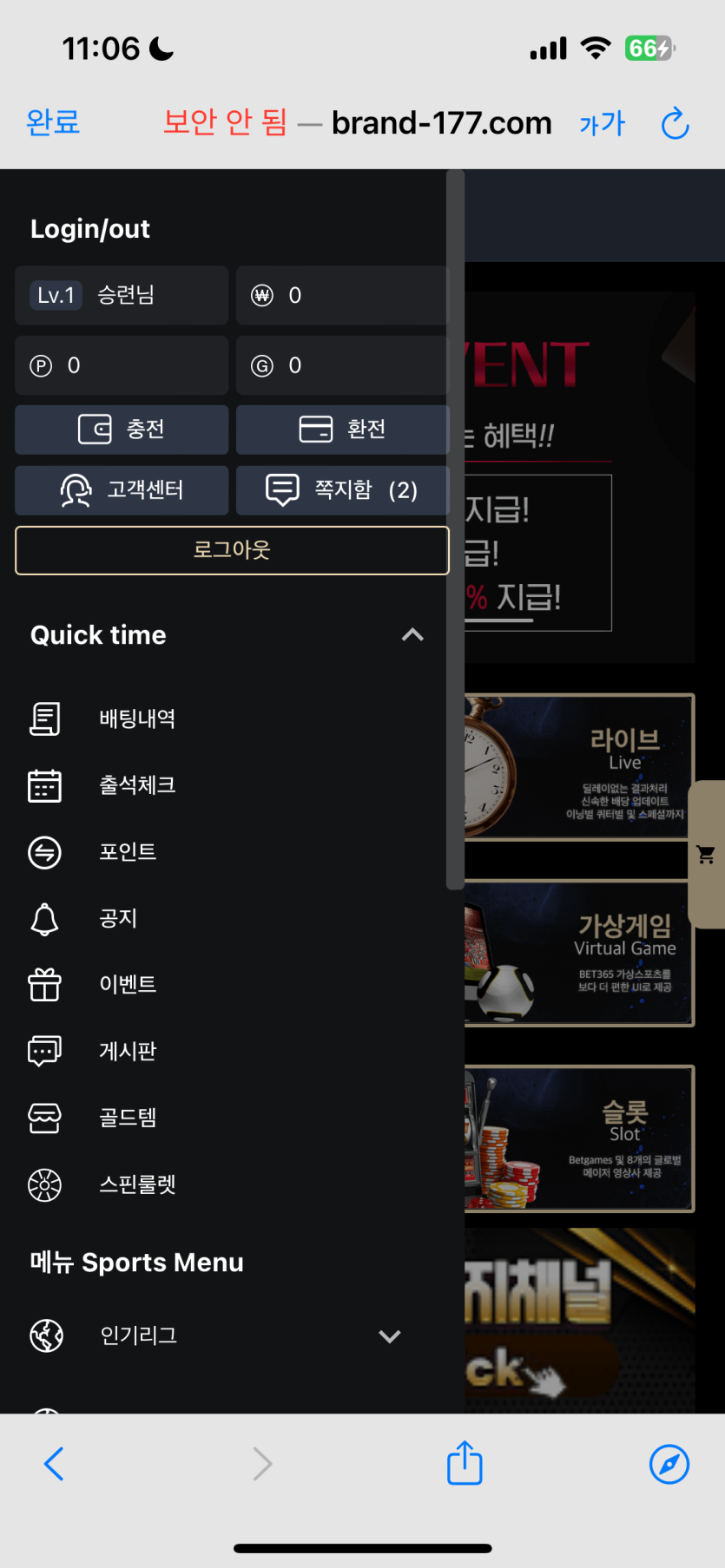Share the page from the browser toolbar
Screen dimensions: 725x1568
[x=465, y=1463]
